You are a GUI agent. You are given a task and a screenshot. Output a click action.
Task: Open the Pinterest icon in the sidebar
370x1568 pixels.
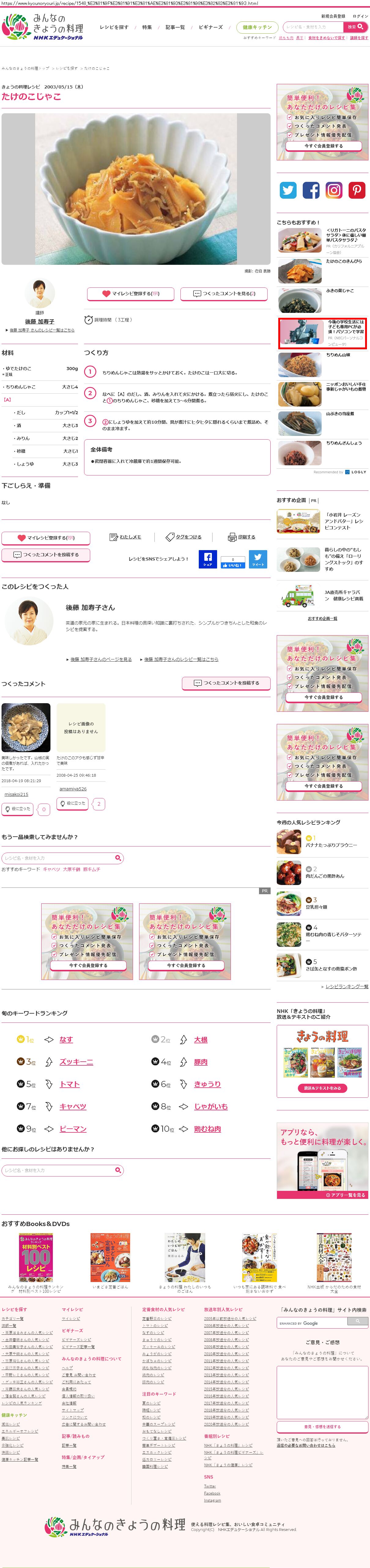(357, 190)
